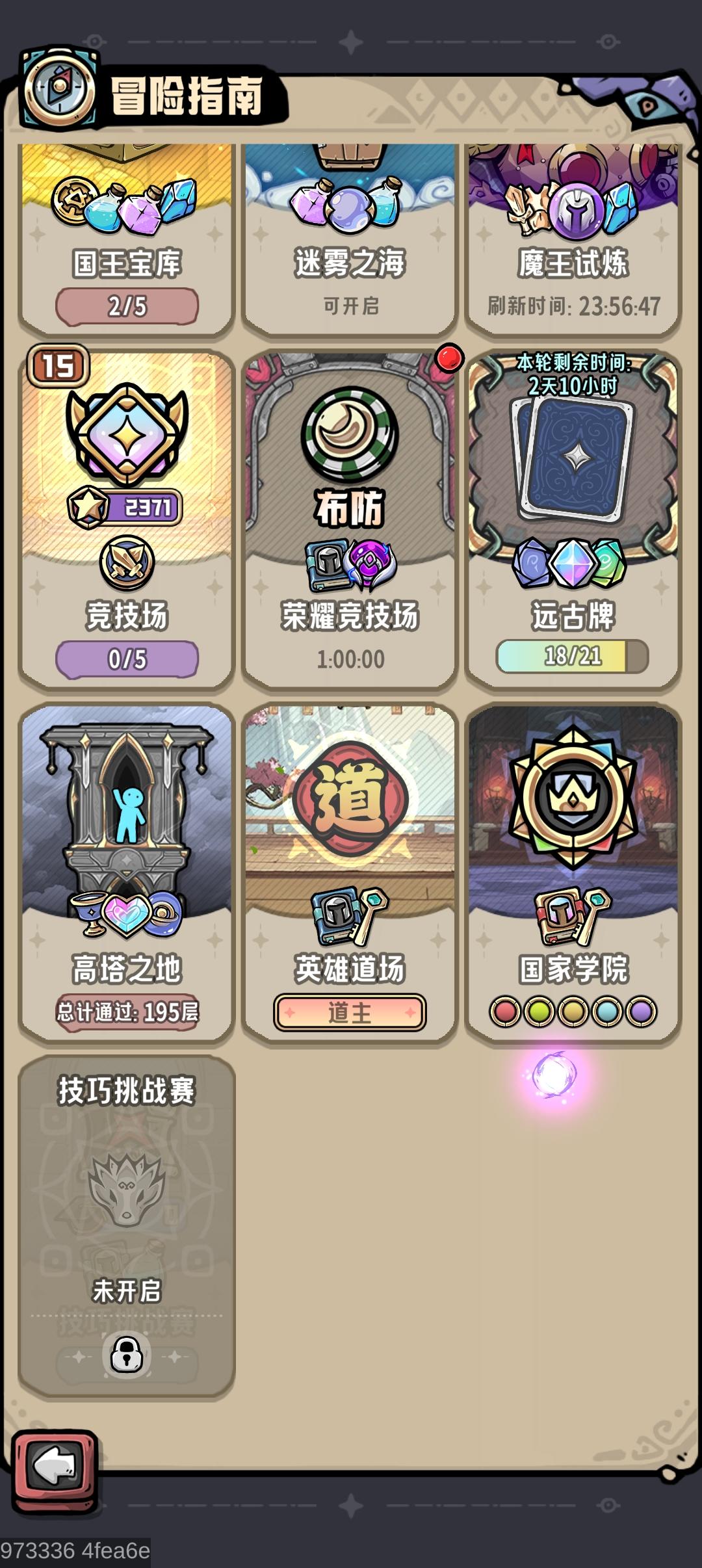Image resolution: width=702 pixels, height=1568 pixels.
Task: Tap the 本轮剩余时间 countdown header
Action: point(574,376)
